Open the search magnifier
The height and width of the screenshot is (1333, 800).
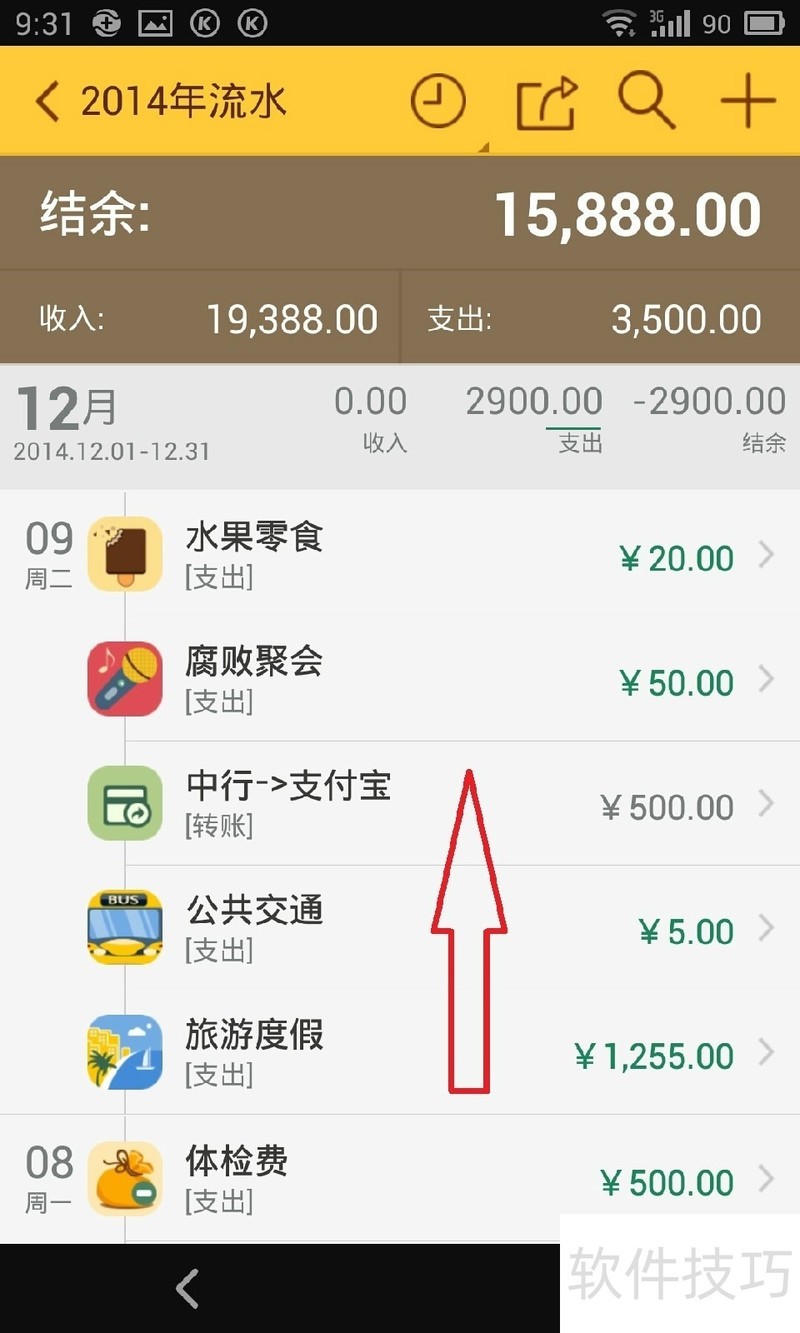647,102
